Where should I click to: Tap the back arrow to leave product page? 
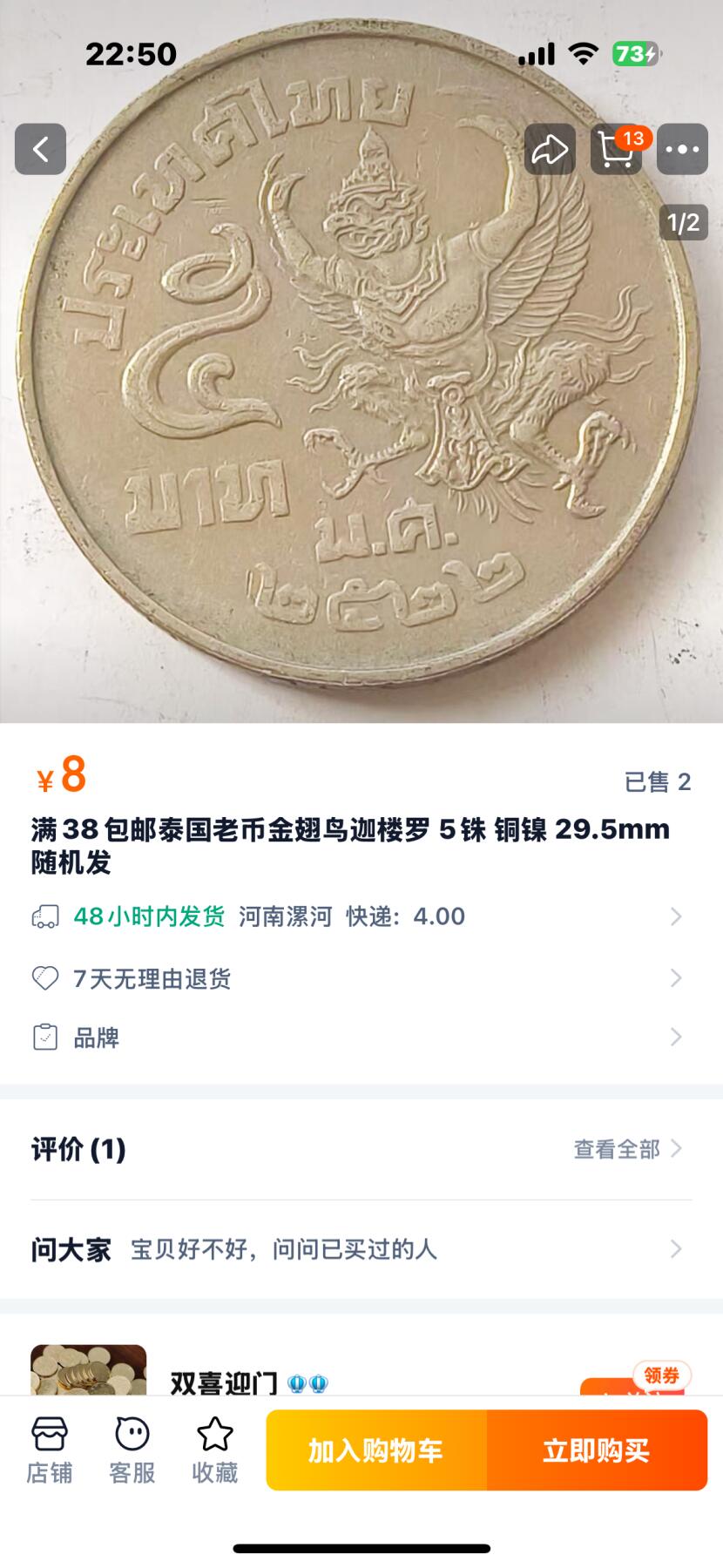[41, 149]
